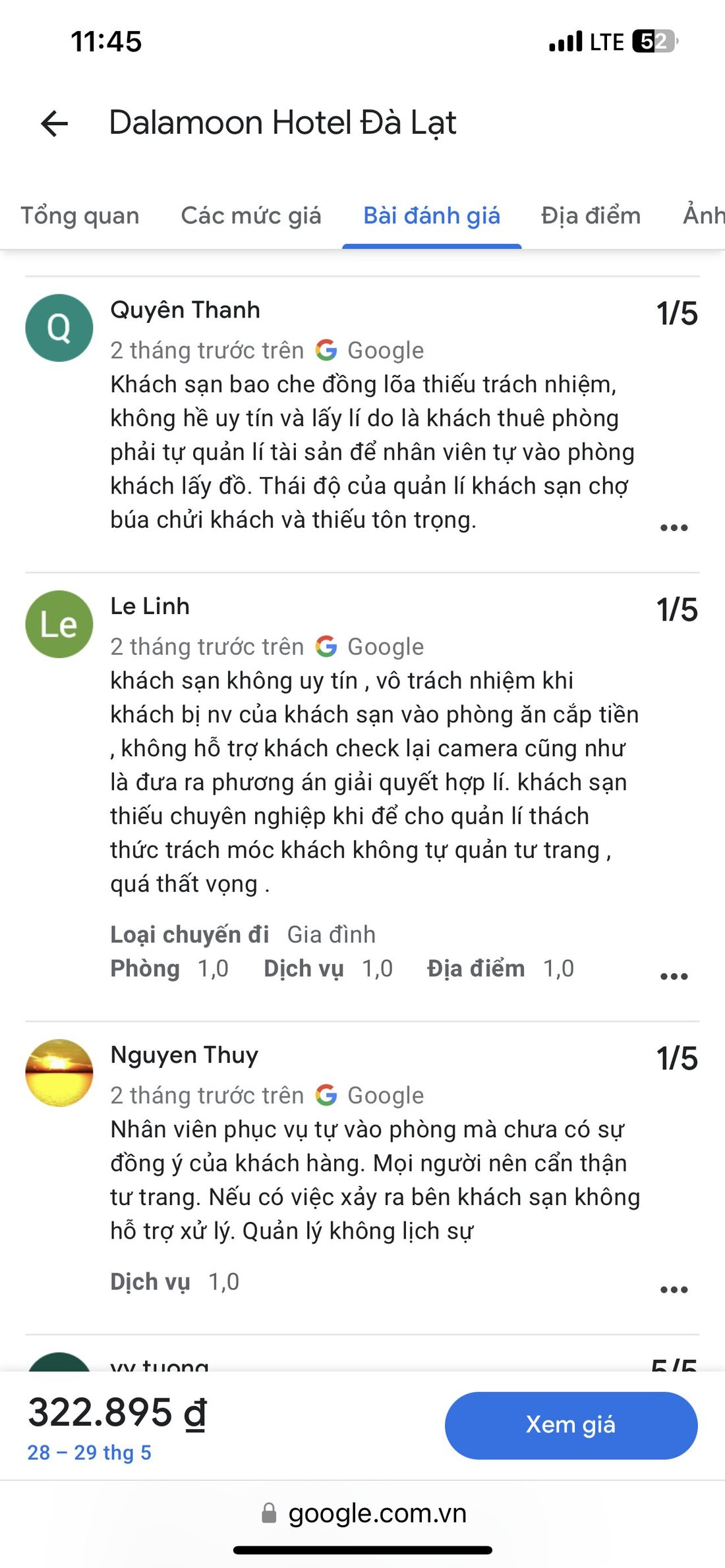Switch to the Ảnh tab
This screenshot has width=725, height=1568.
point(703,216)
